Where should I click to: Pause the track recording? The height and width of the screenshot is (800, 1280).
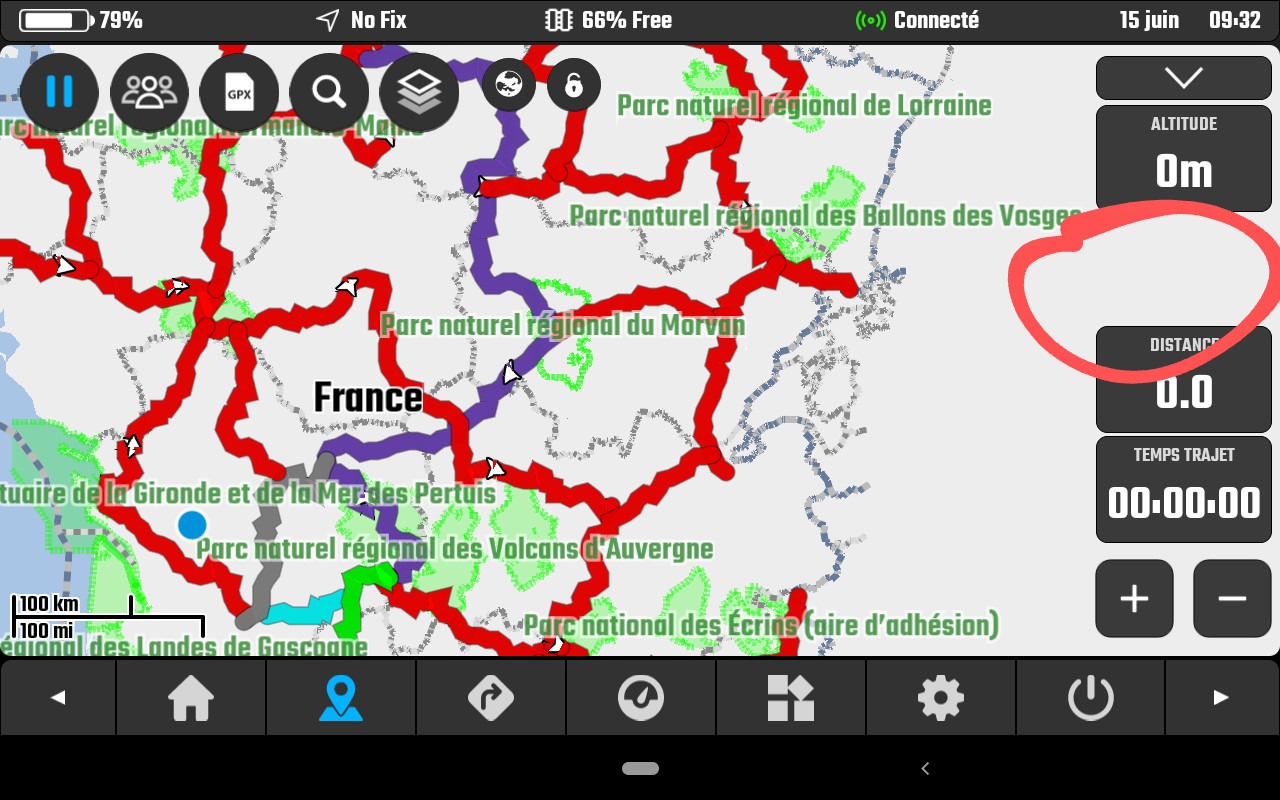(x=59, y=92)
